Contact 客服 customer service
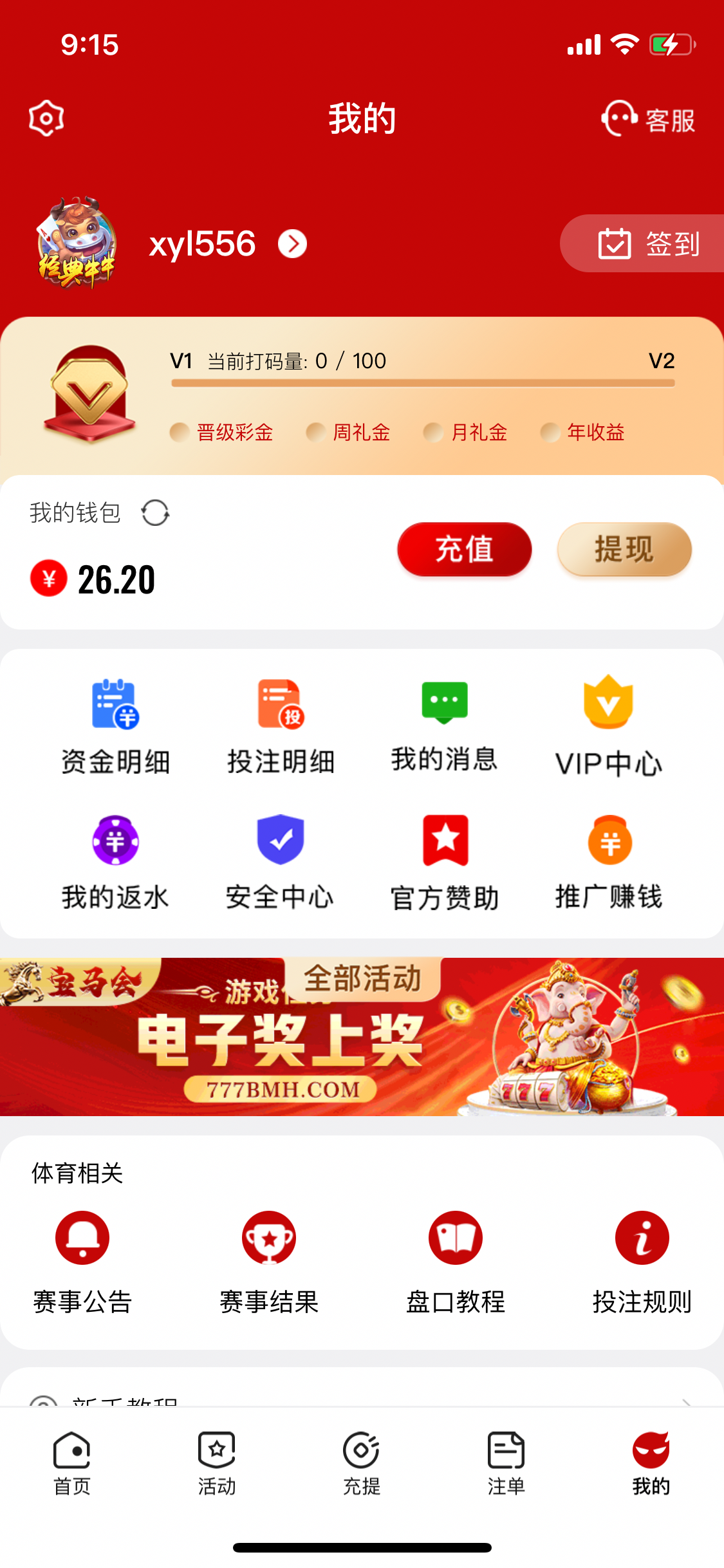This screenshot has width=724, height=1568. point(647,118)
